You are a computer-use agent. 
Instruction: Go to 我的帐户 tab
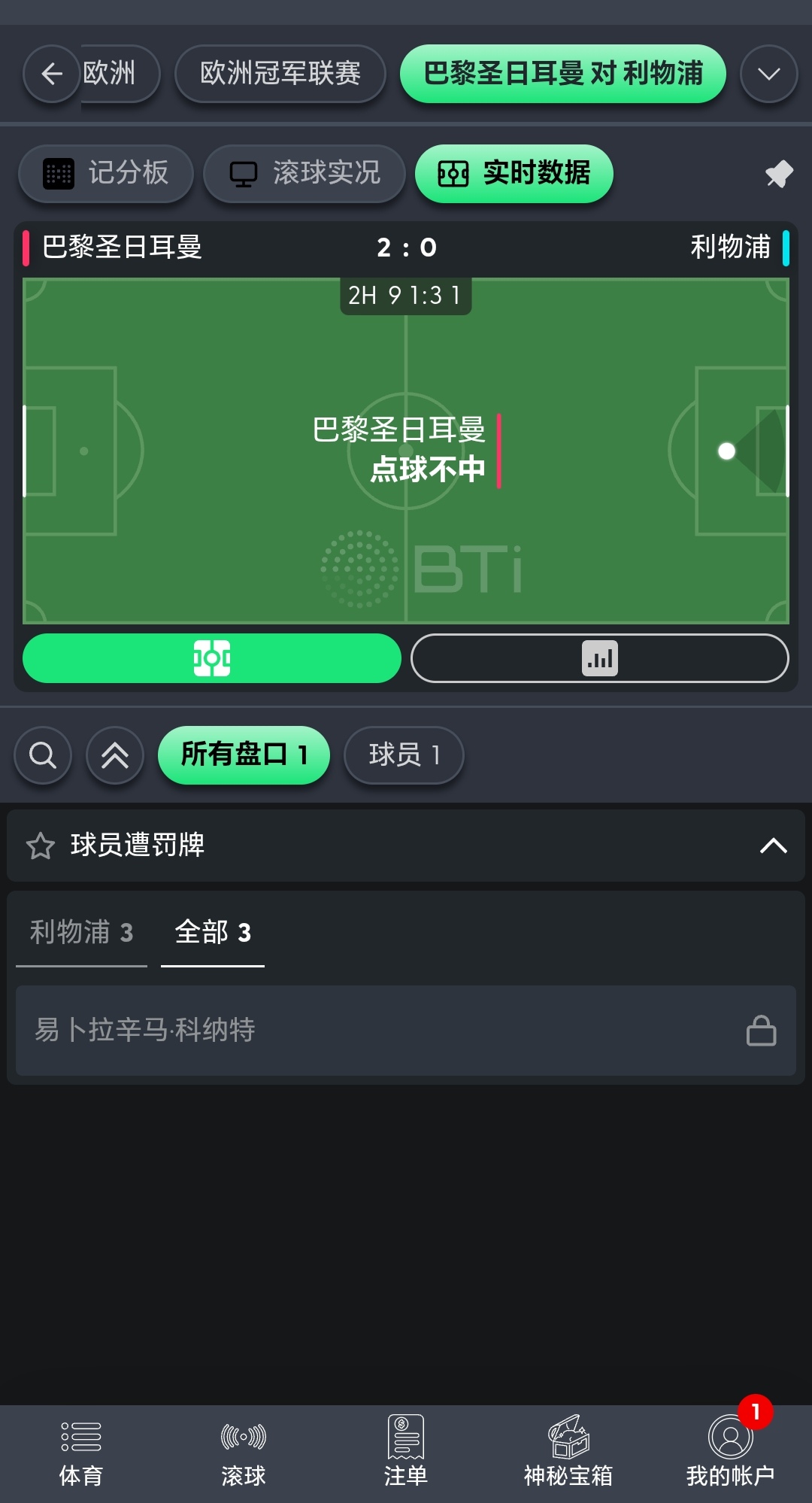coord(730,1453)
